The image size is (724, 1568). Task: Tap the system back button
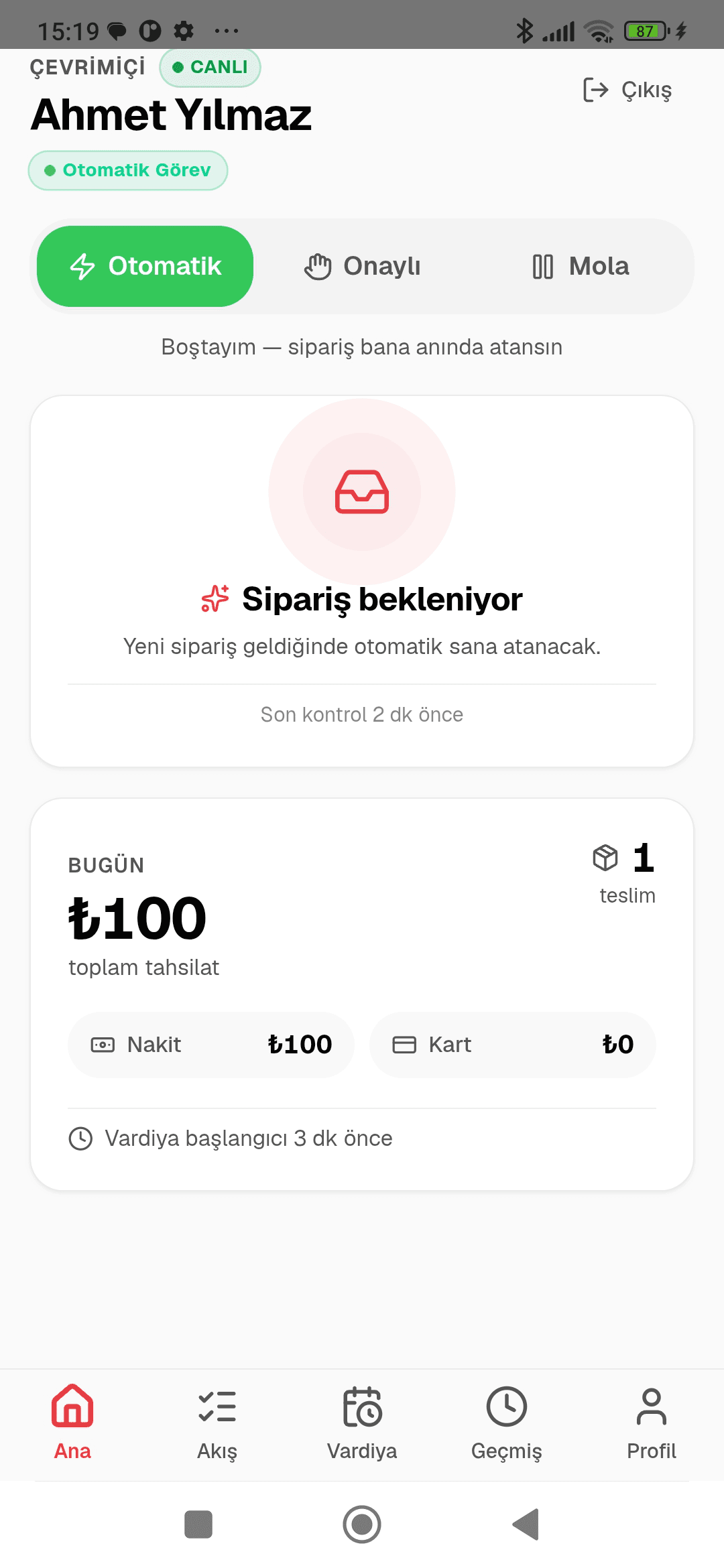526,1524
